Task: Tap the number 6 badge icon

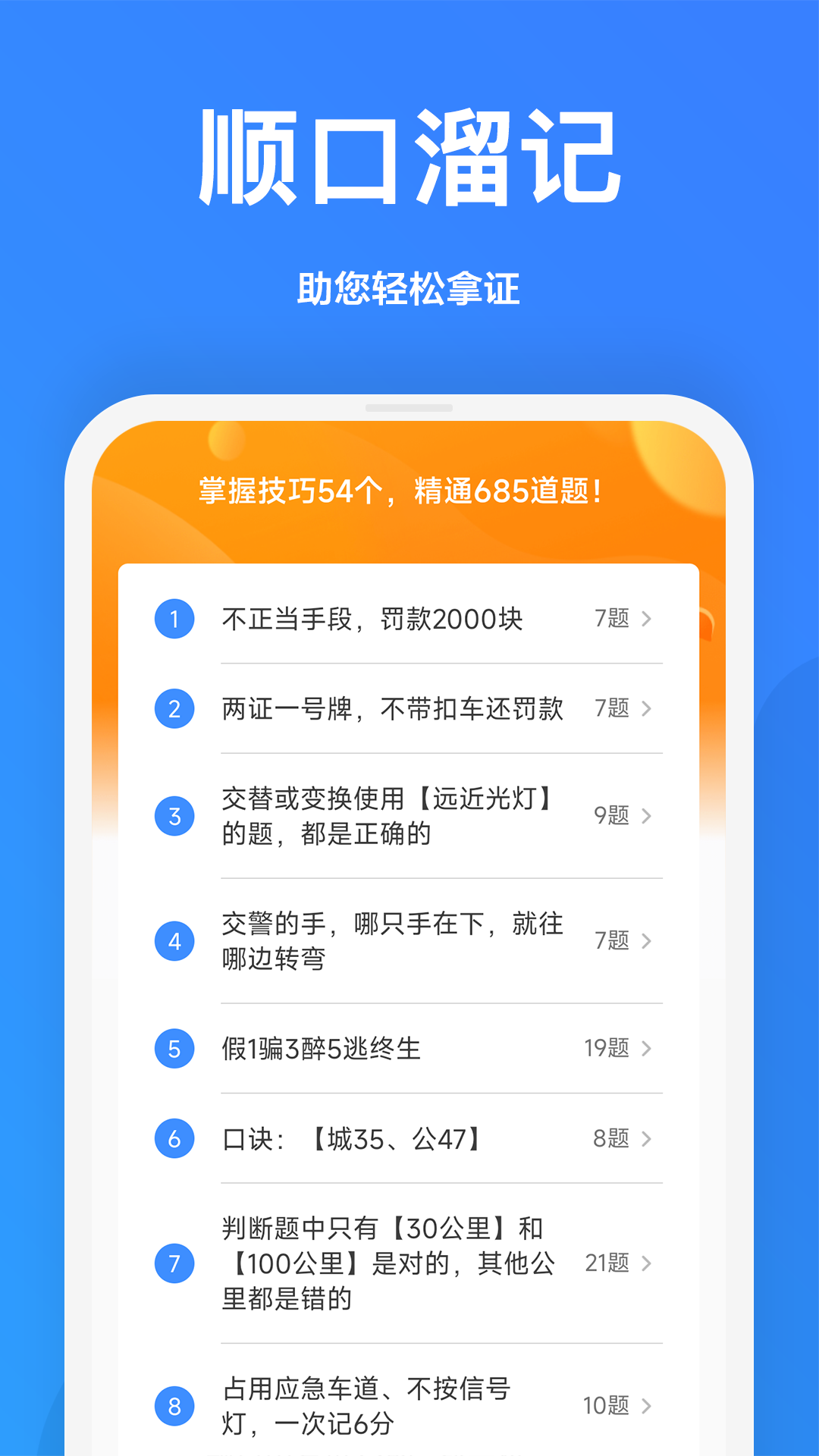Action: (174, 1139)
